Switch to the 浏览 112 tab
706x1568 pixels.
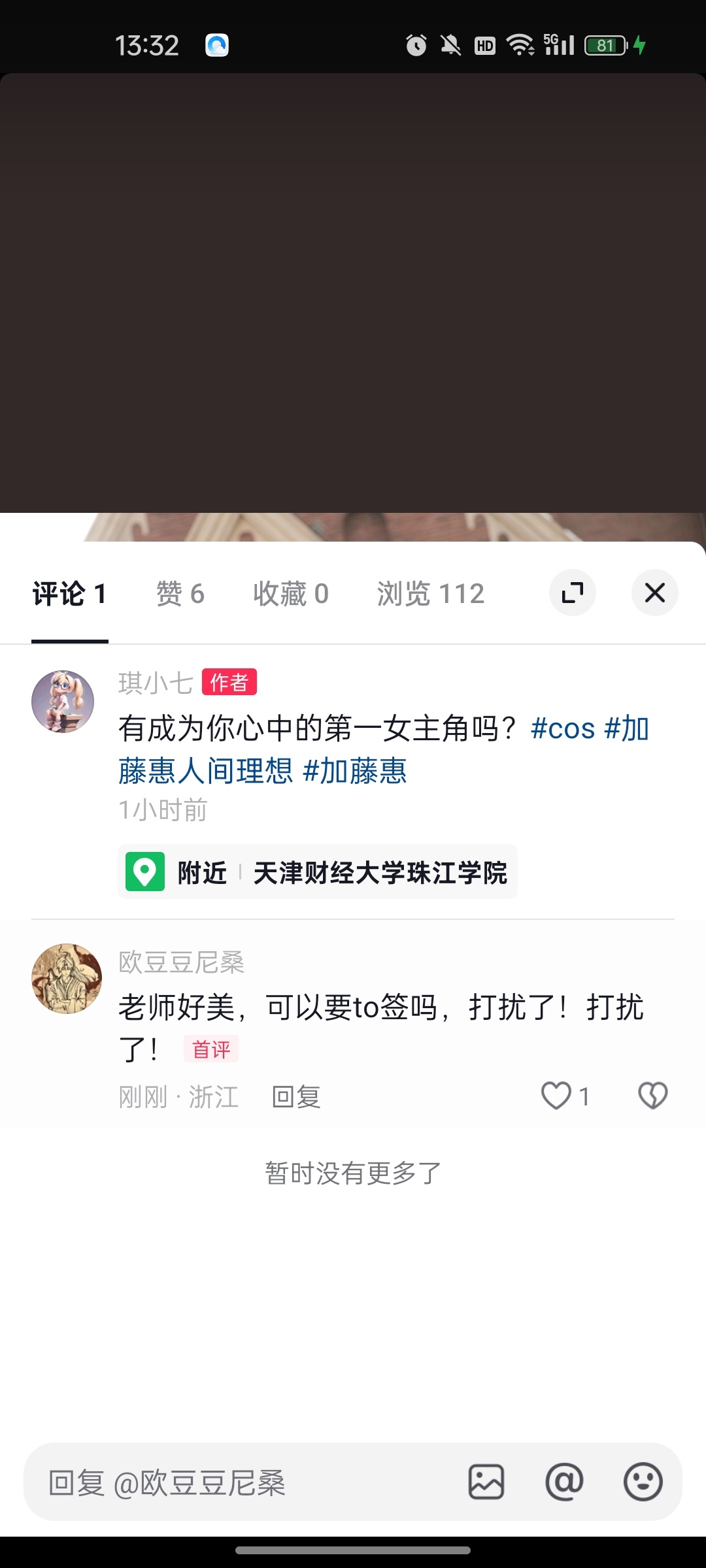pyautogui.click(x=430, y=594)
